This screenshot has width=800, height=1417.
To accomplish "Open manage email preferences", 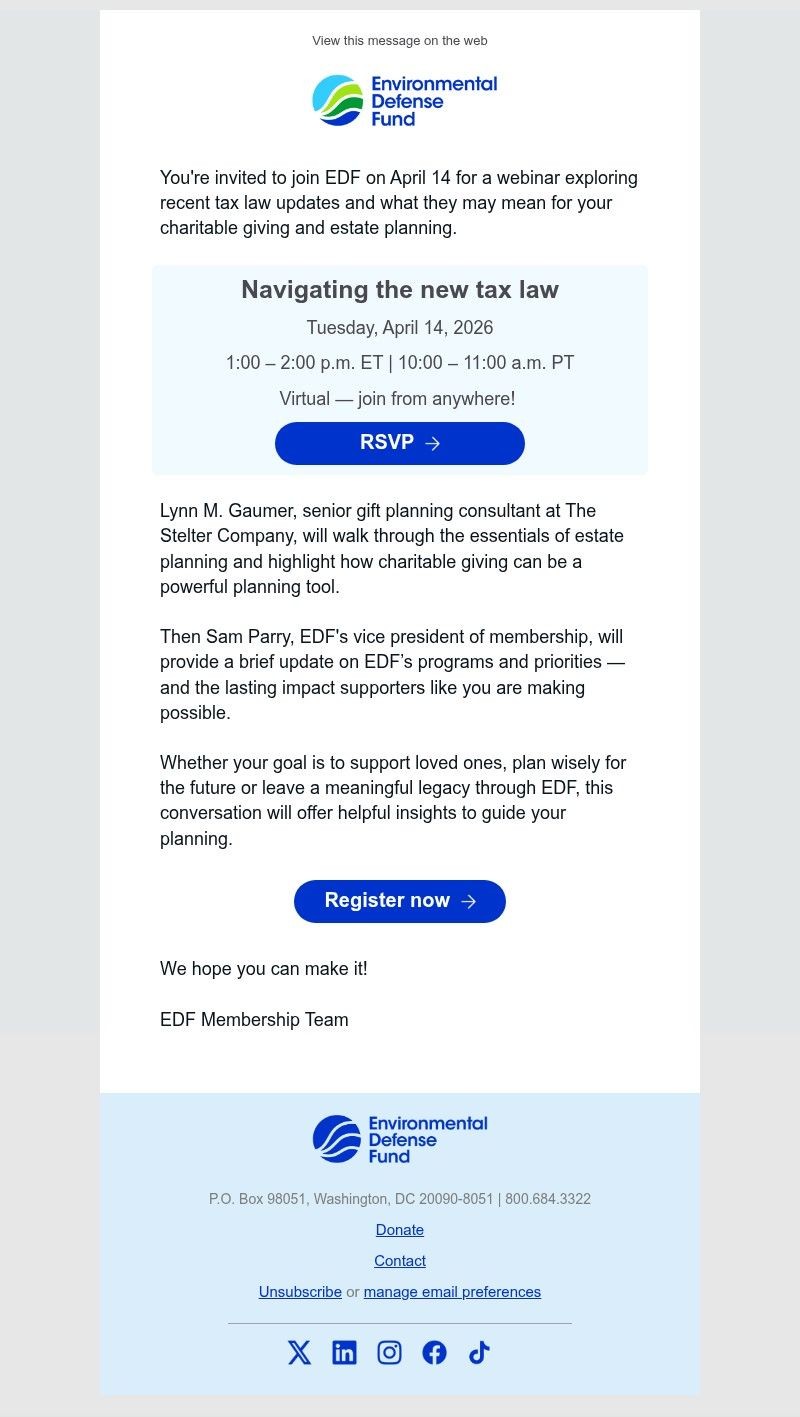I will point(451,1291).
